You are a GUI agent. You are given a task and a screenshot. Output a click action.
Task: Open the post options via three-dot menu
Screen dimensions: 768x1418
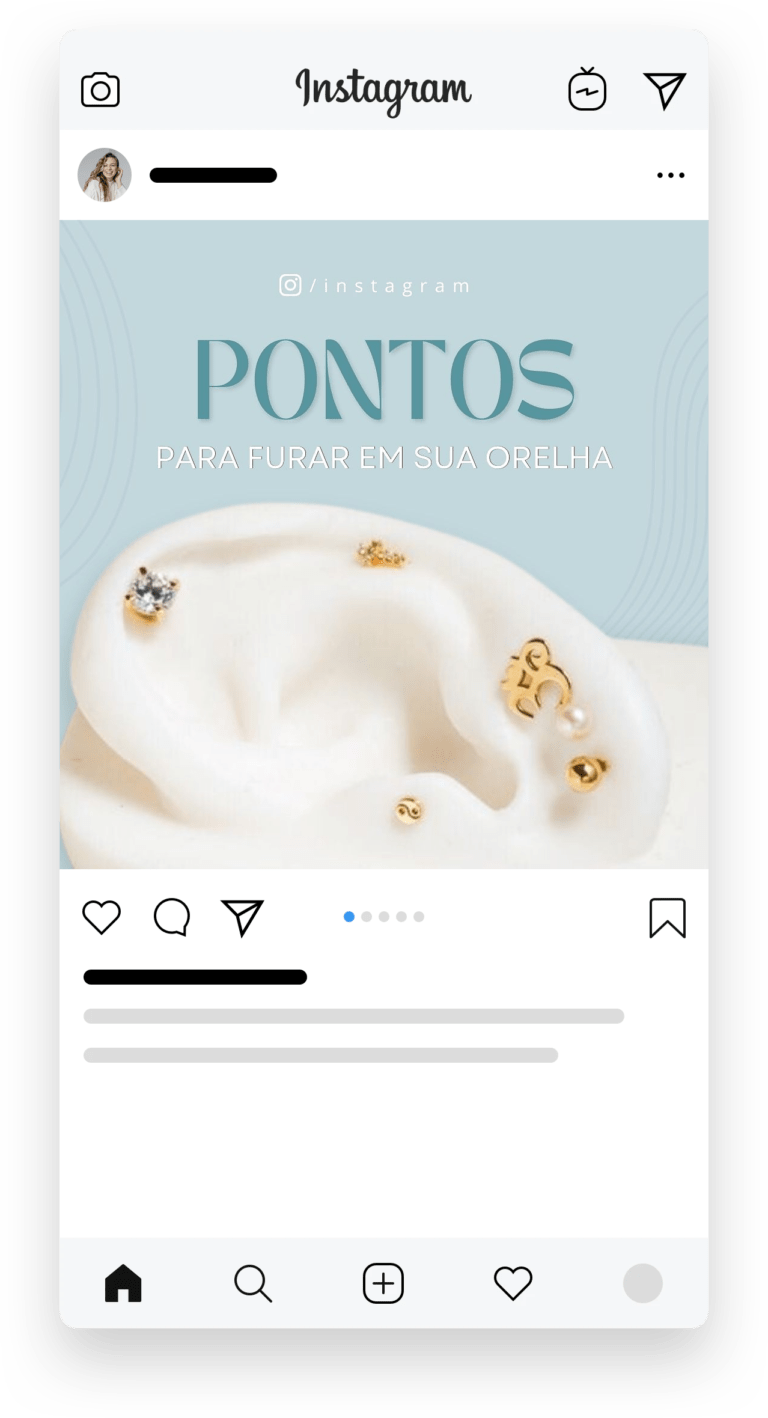671,175
